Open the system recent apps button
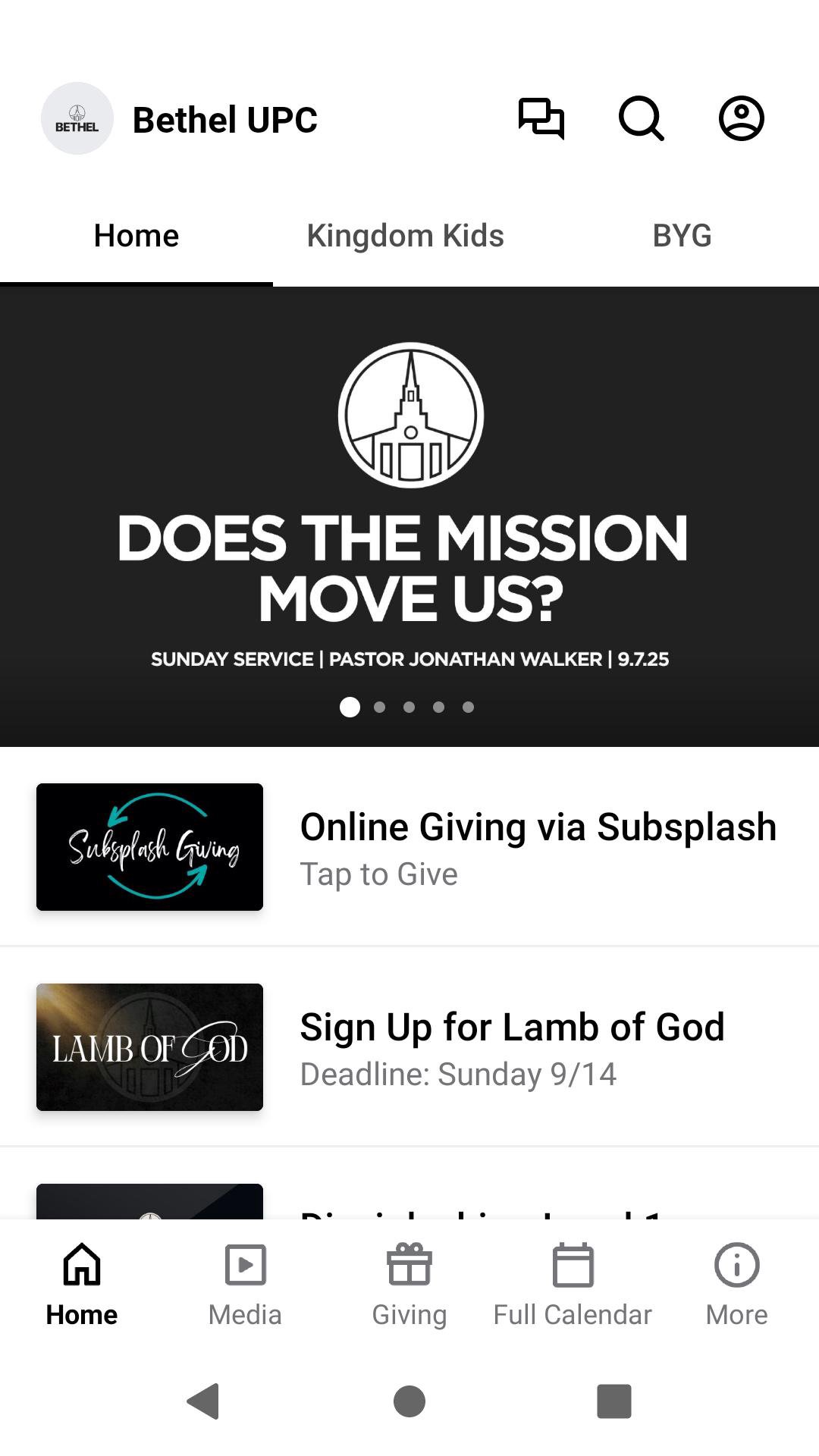 pos(614,1401)
